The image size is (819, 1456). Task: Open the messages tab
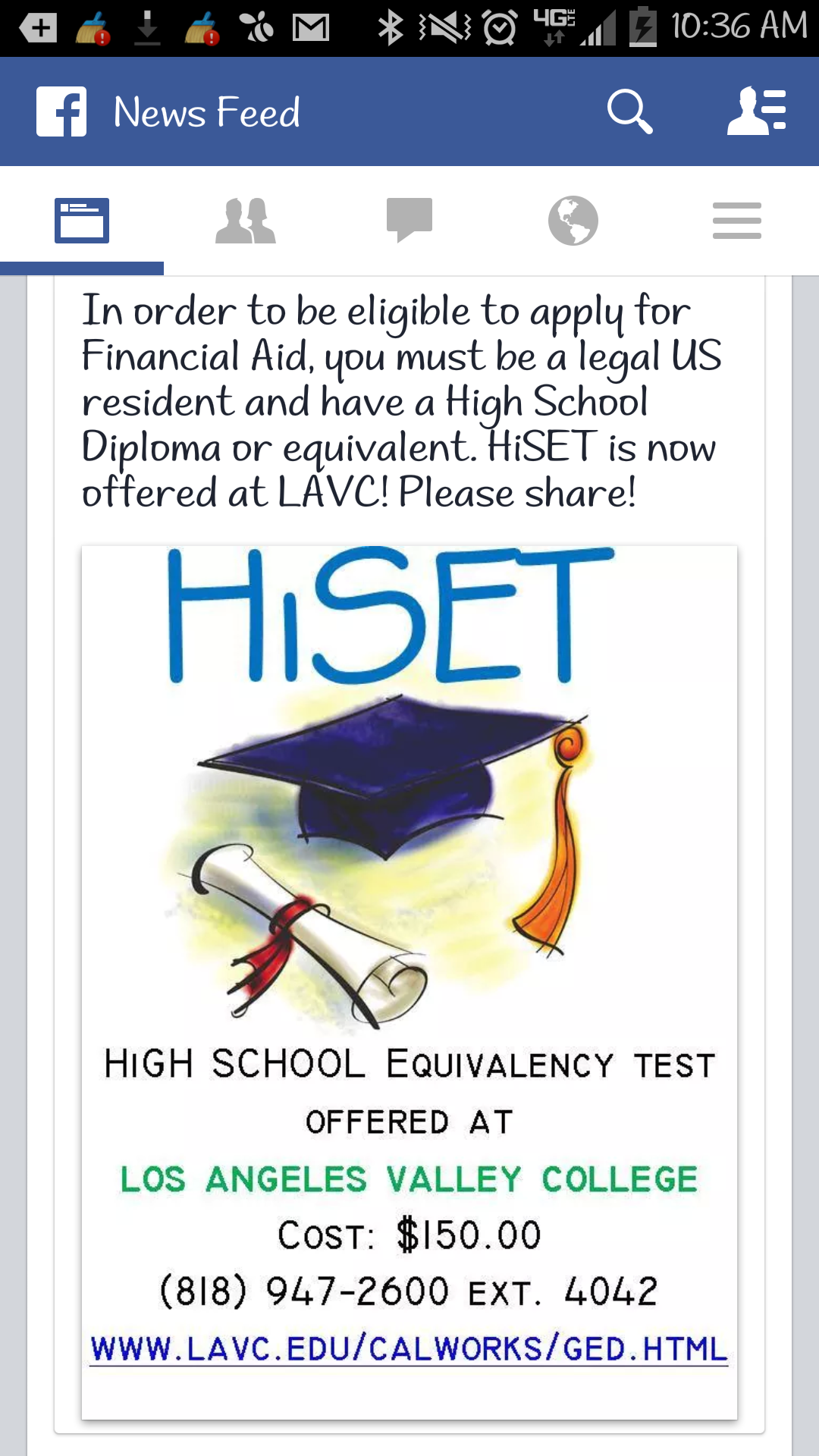(409, 221)
